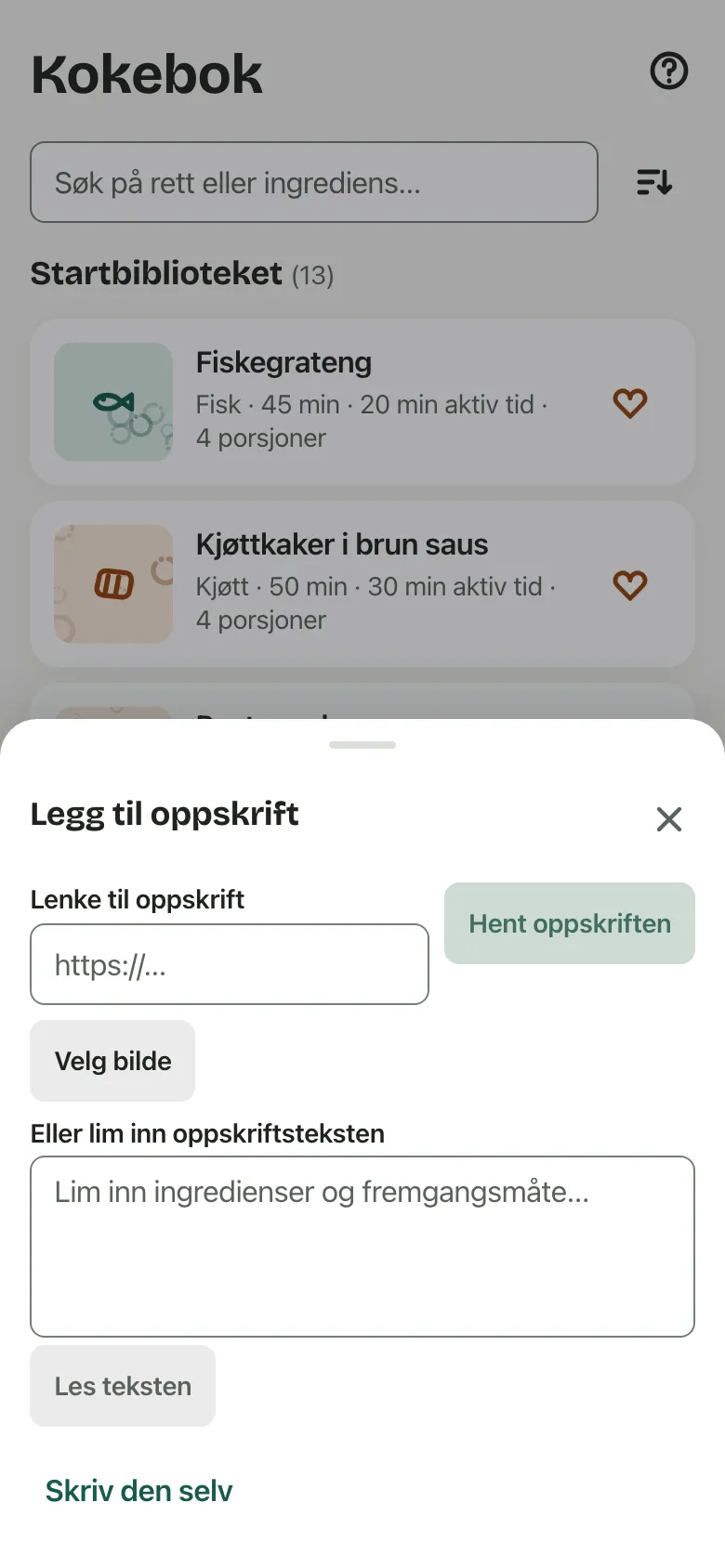Favorite the Fiskegrateng recipe
This screenshot has width=725, height=1568.
tap(630, 402)
